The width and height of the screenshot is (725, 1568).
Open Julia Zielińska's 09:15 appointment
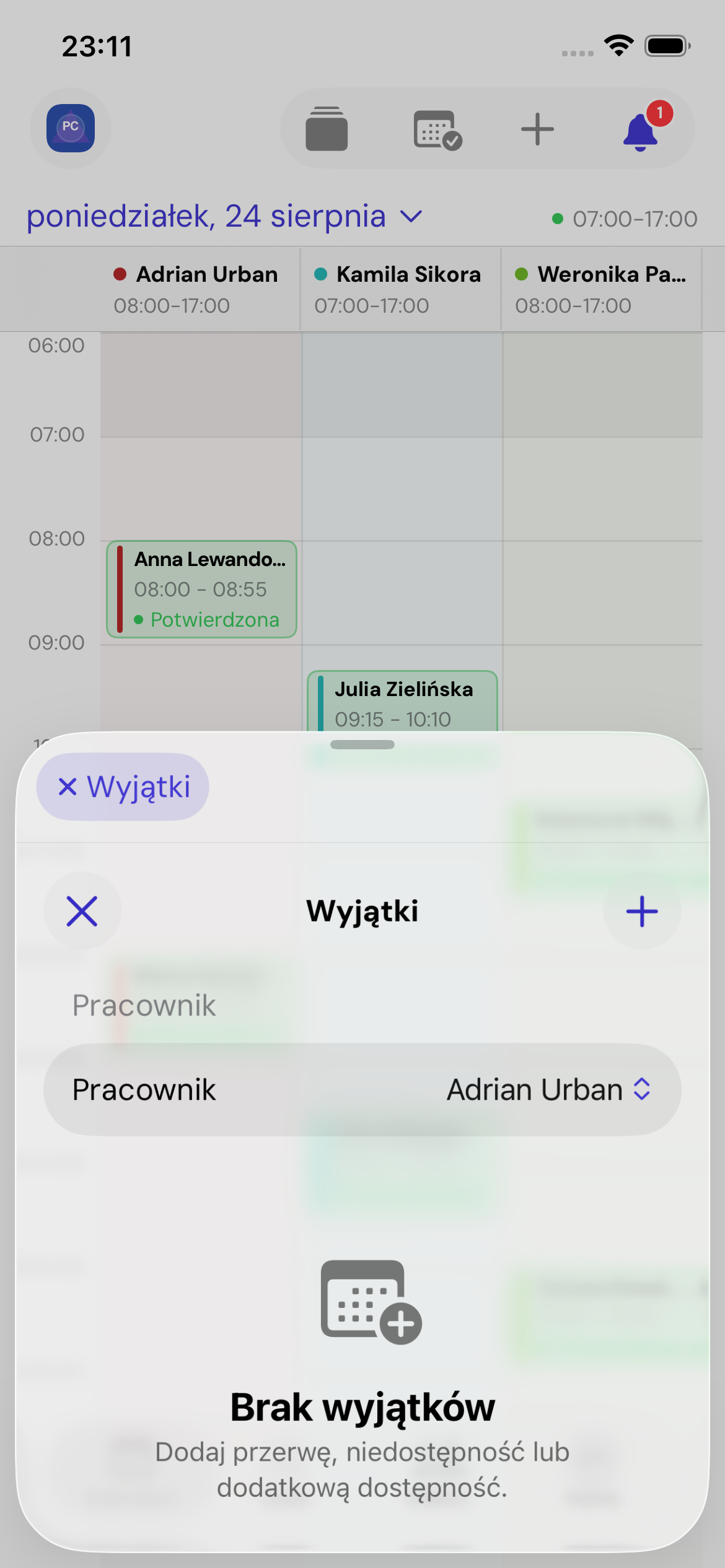pyautogui.click(x=403, y=702)
